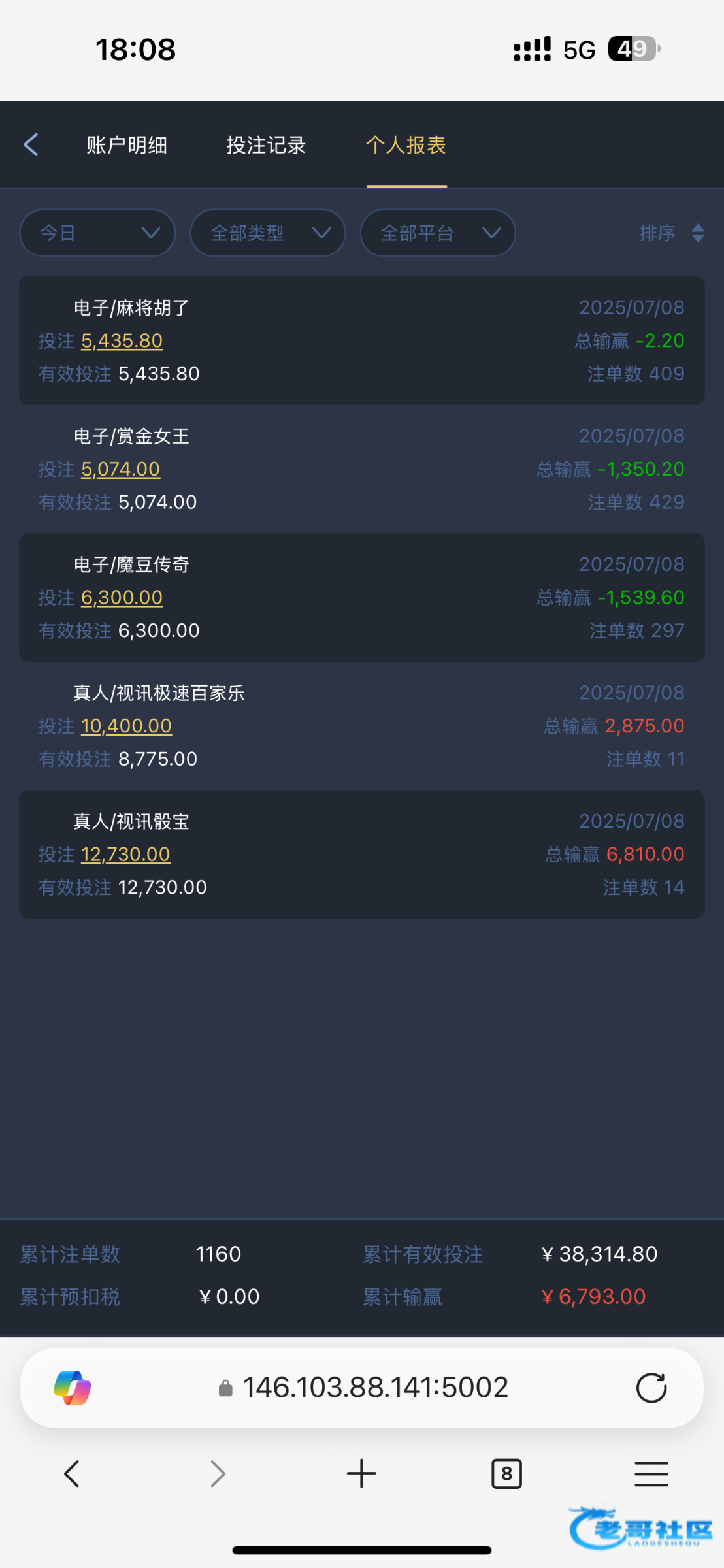Switch to the 投注记录 tab
The image size is (724, 1568).
266,145
